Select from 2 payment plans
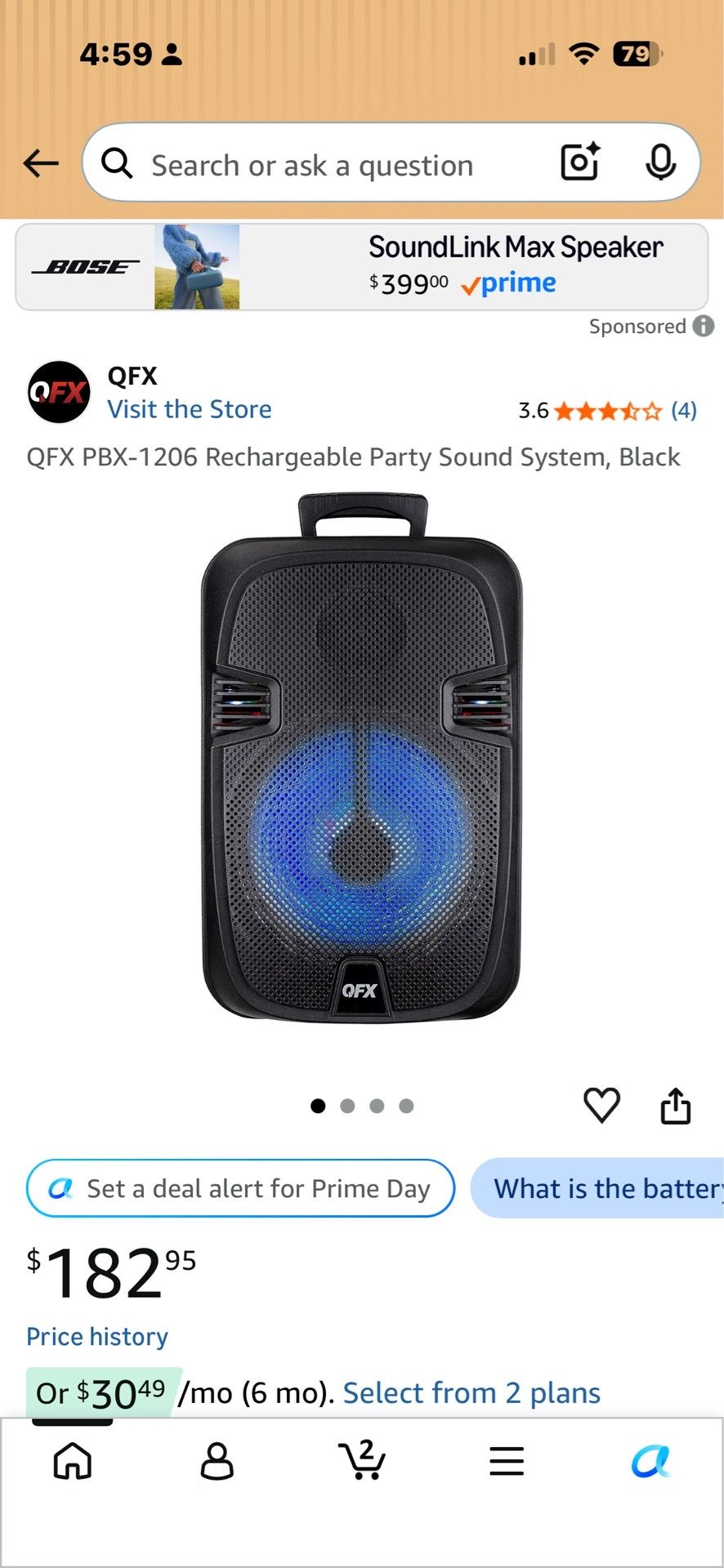724x1568 pixels. (x=471, y=1393)
